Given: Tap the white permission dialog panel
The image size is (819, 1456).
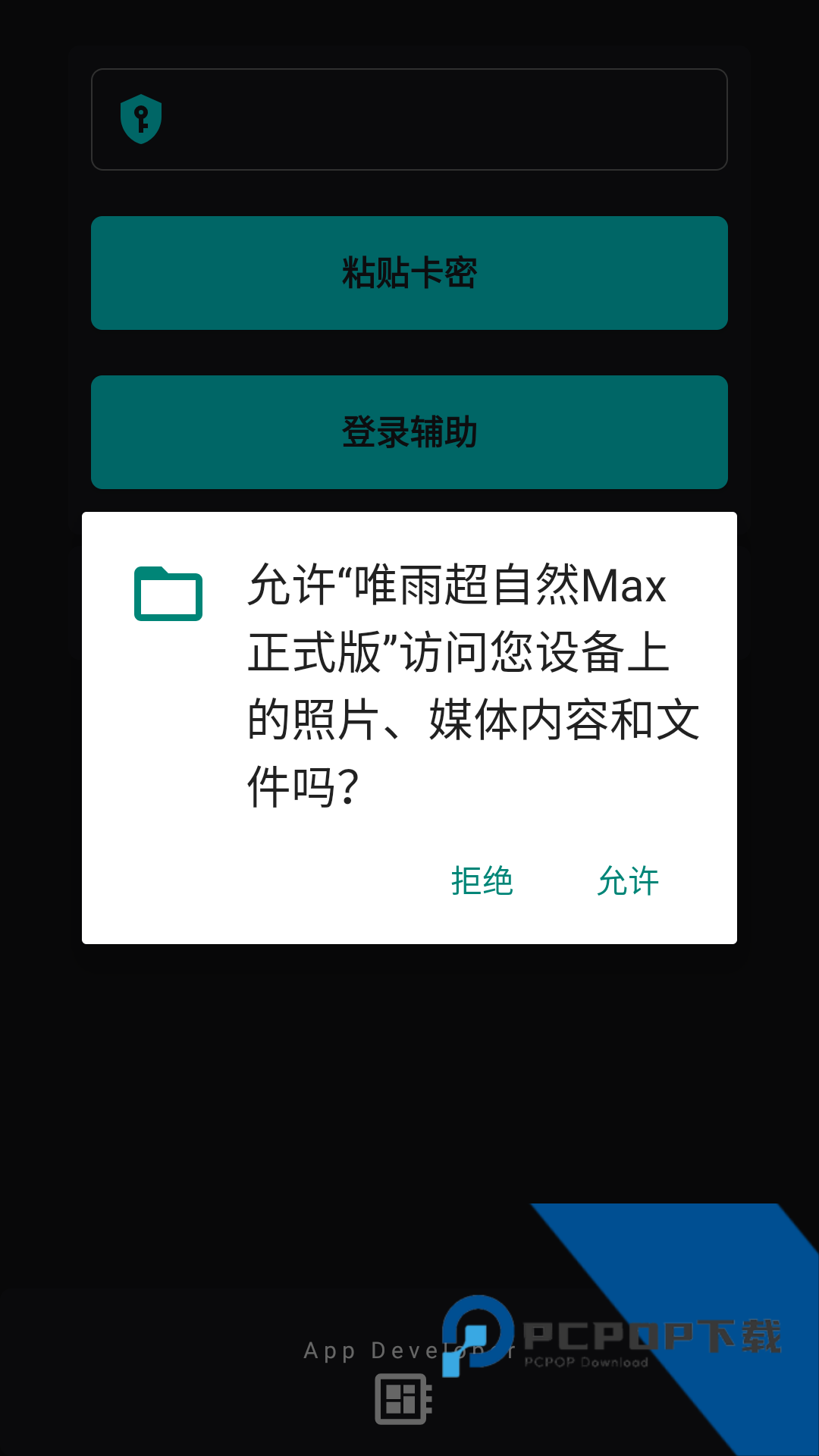Looking at the screenshot, I should tap(409, 728).
